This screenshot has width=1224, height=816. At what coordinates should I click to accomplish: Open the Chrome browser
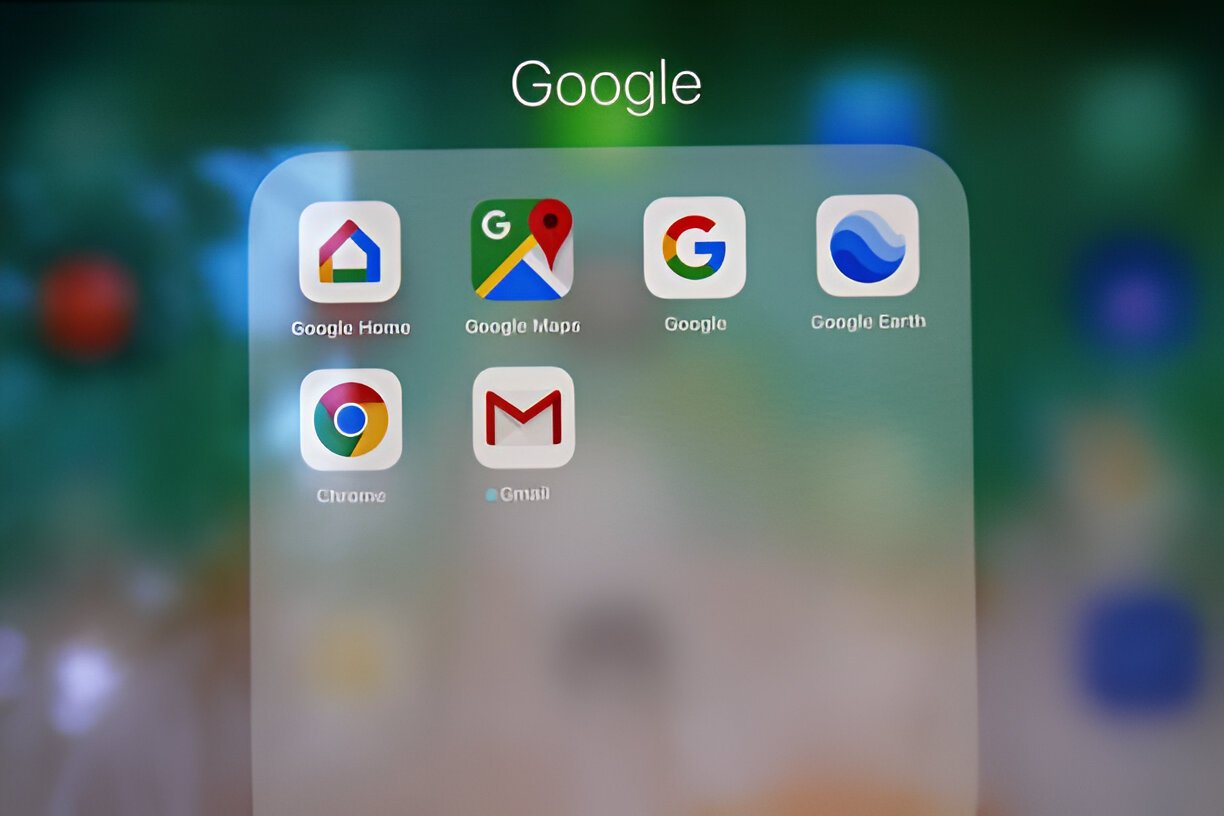[350, 419]
